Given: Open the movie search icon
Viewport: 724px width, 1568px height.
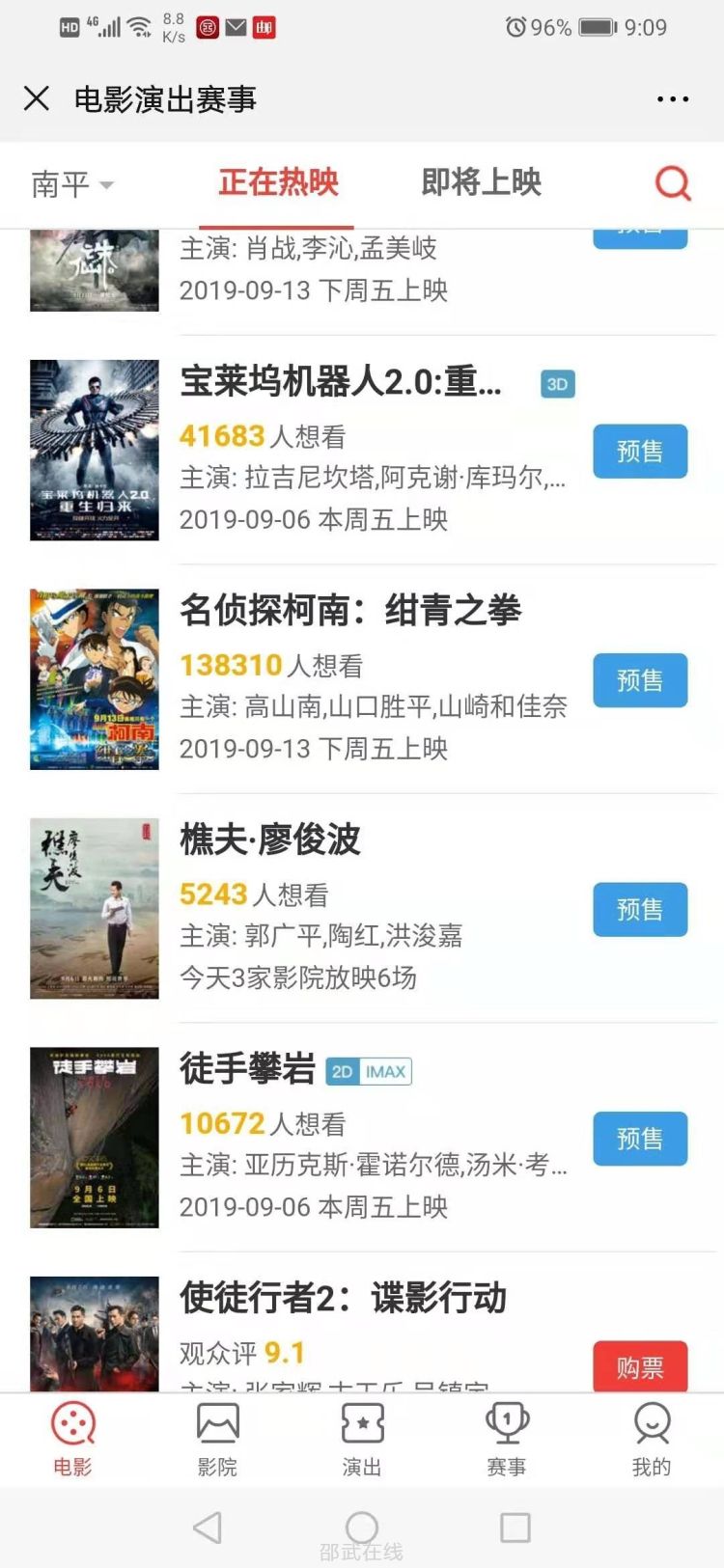Looking at the screenshot, I should [673, 182].
